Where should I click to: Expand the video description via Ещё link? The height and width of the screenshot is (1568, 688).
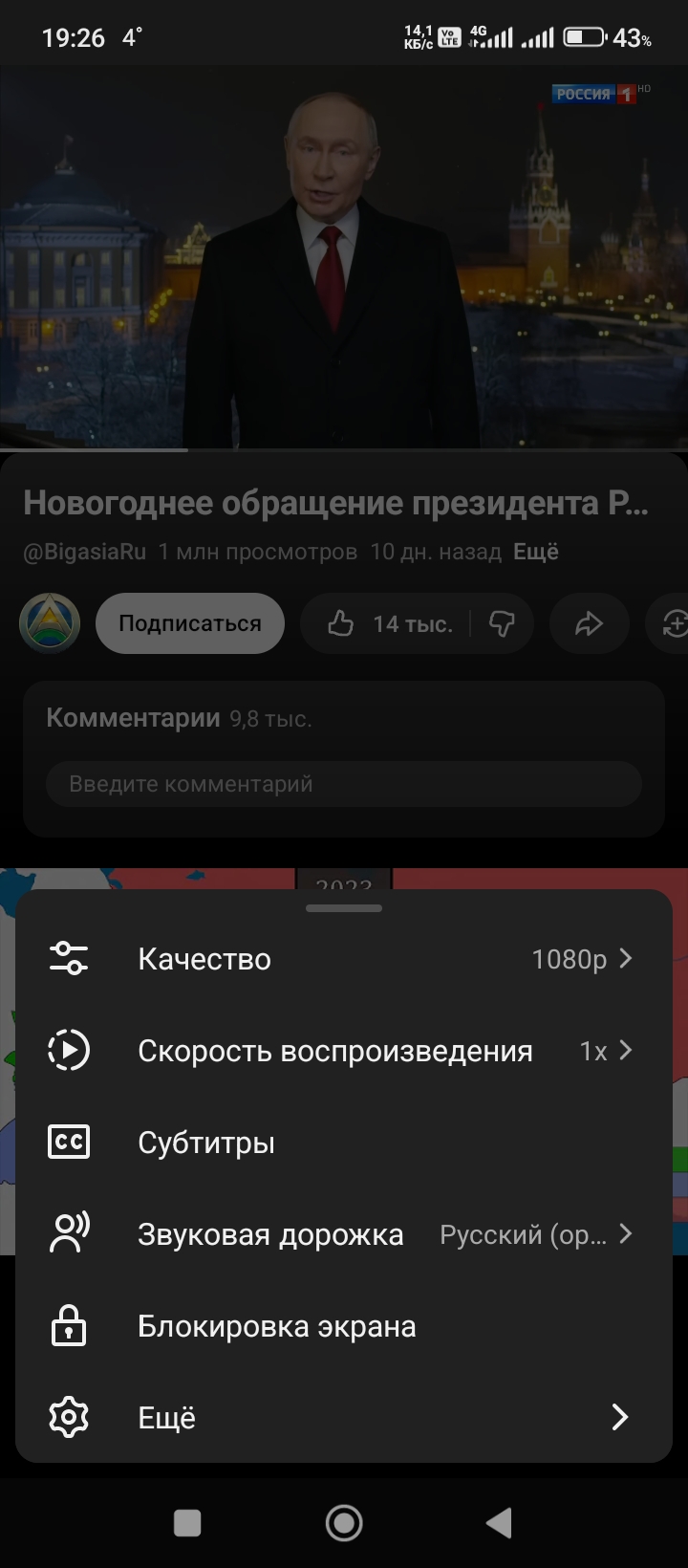point(536,552)
